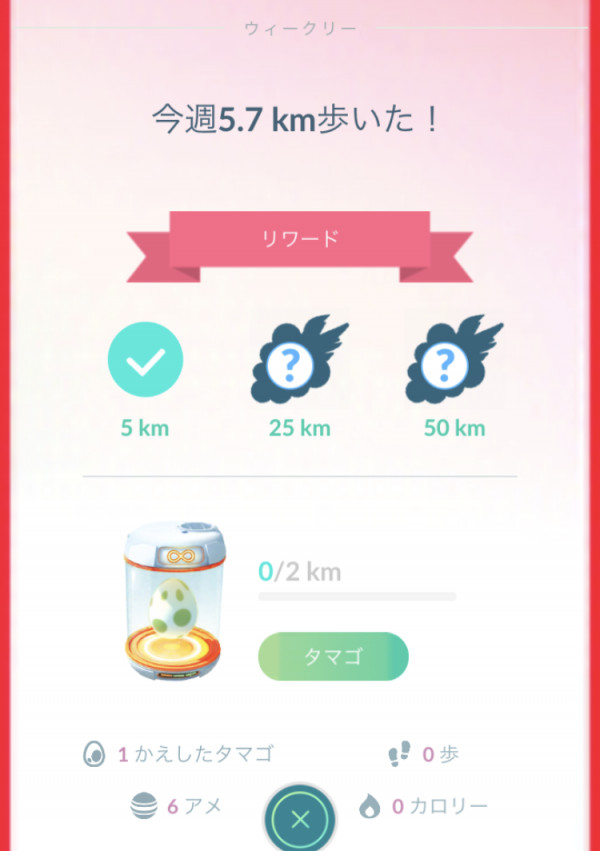This screenshot has width=600, height=851.
Task: Tap the green タマゴ button
Action: [x=333, y=656]
